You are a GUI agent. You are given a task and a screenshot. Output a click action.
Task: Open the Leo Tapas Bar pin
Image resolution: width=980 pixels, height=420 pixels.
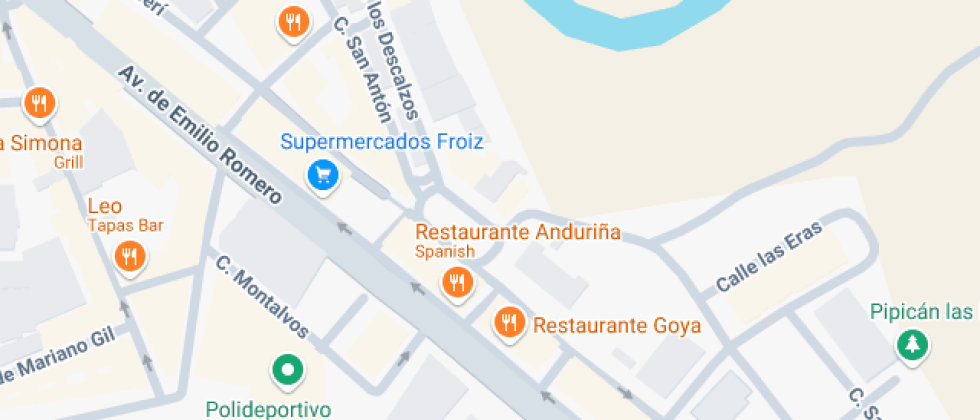129,256
